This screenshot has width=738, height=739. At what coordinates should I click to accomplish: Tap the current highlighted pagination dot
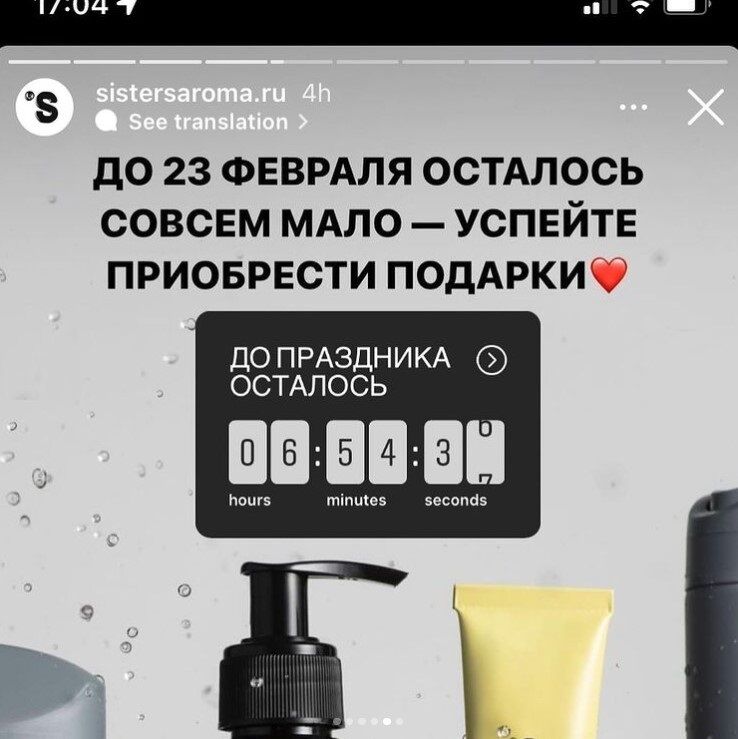[x=386, y=720]
